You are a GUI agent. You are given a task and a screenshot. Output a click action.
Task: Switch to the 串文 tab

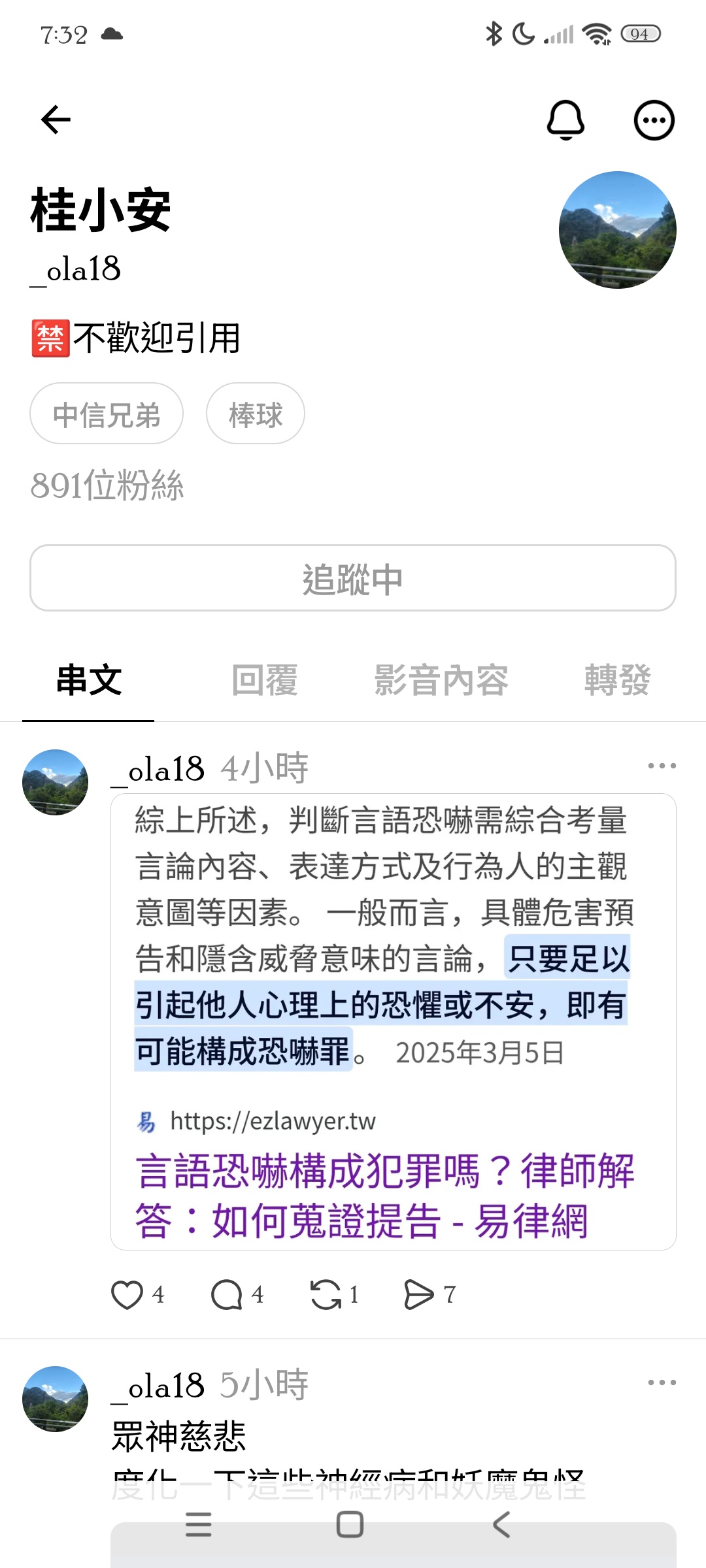(89, 680)
